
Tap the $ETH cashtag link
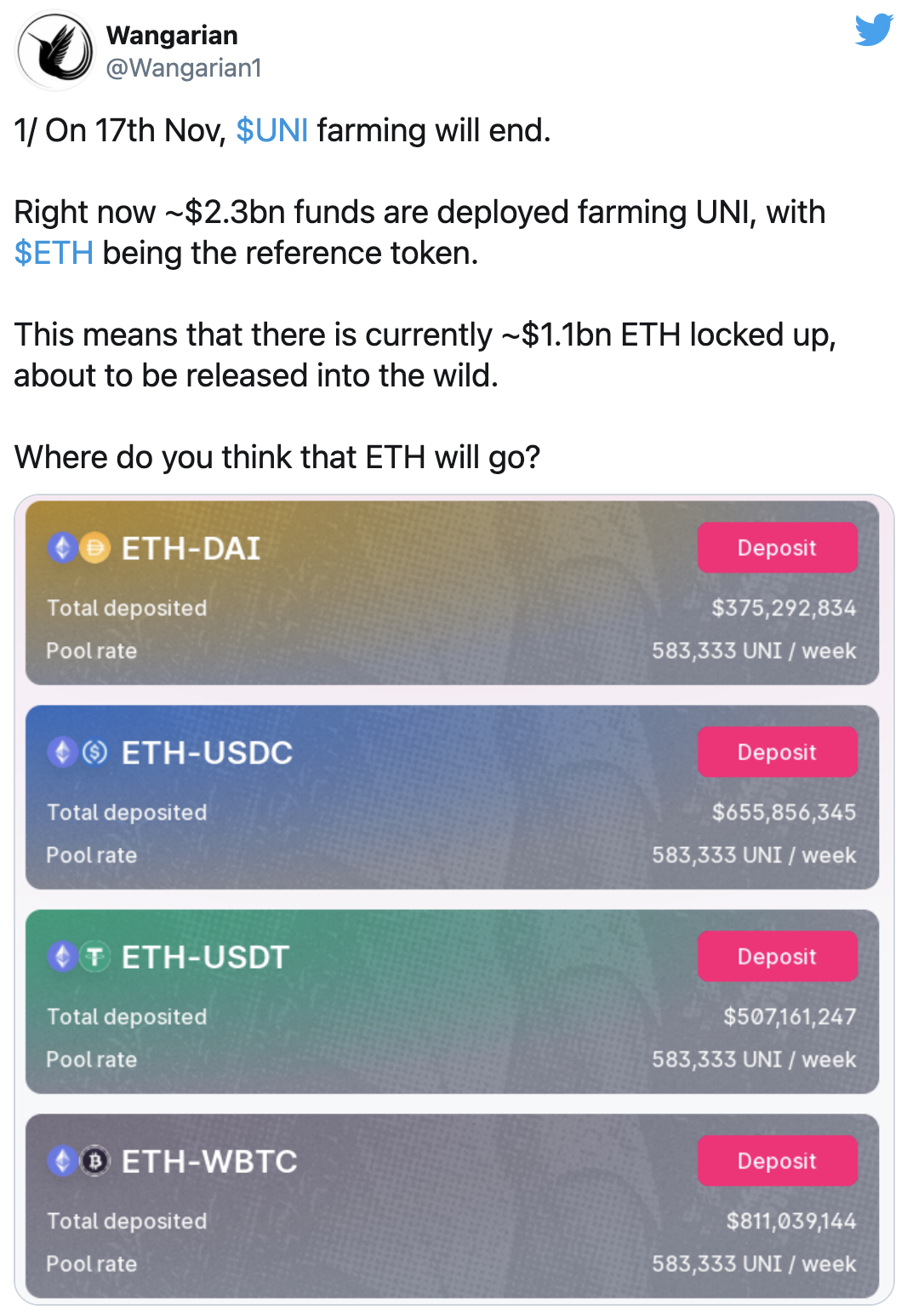click(x=54, y=253)
